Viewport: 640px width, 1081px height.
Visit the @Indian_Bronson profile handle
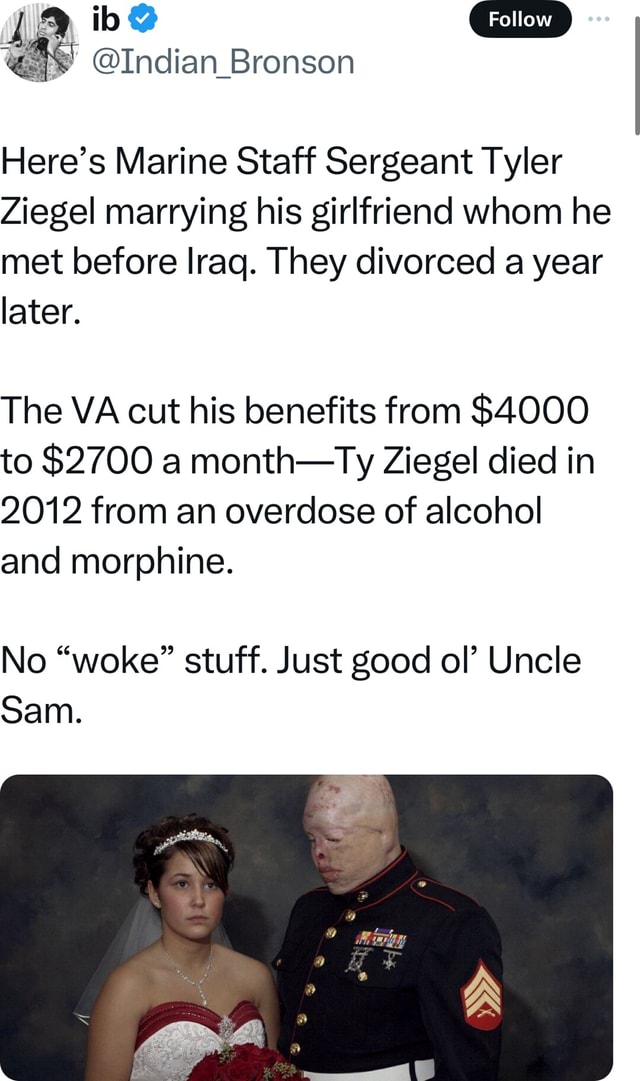click(223, 62)
